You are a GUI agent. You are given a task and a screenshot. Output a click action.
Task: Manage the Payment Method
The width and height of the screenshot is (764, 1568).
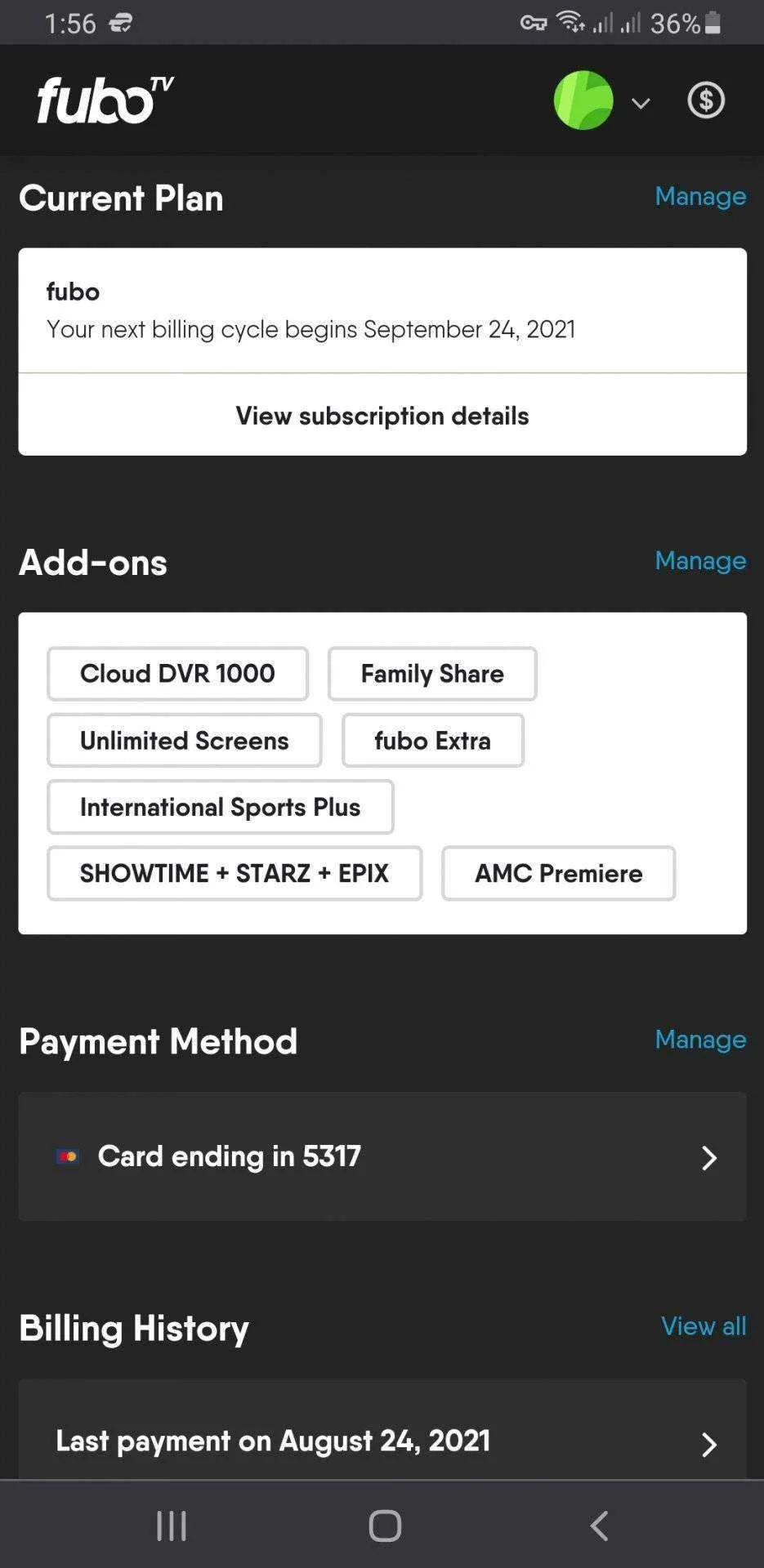pos(700,1039)
